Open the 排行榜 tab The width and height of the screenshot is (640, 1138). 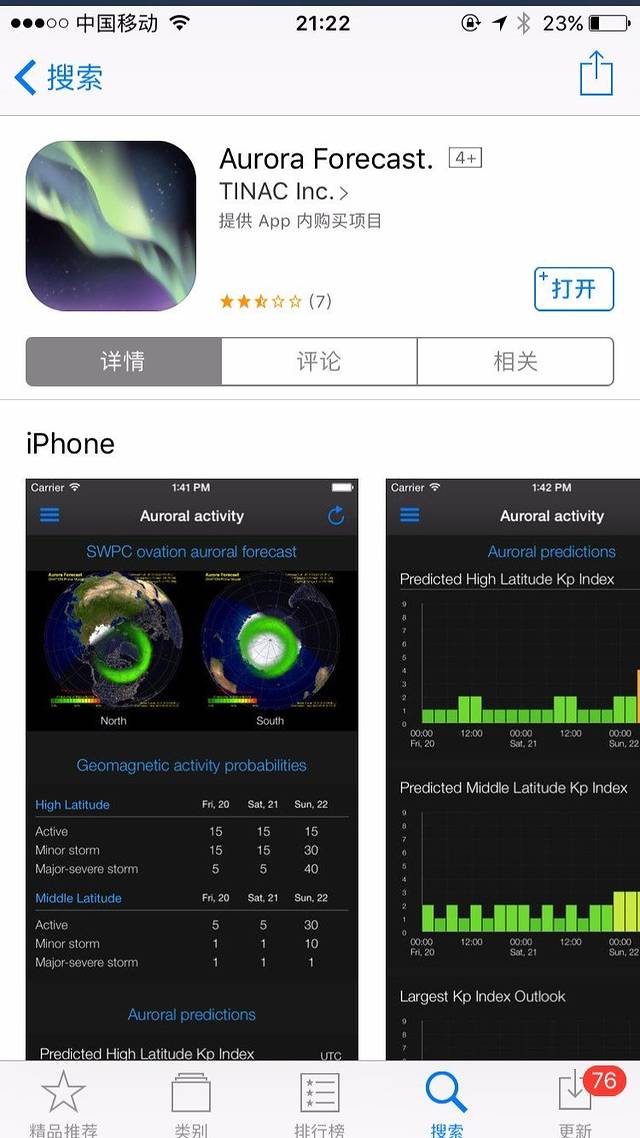point(319,1101)
